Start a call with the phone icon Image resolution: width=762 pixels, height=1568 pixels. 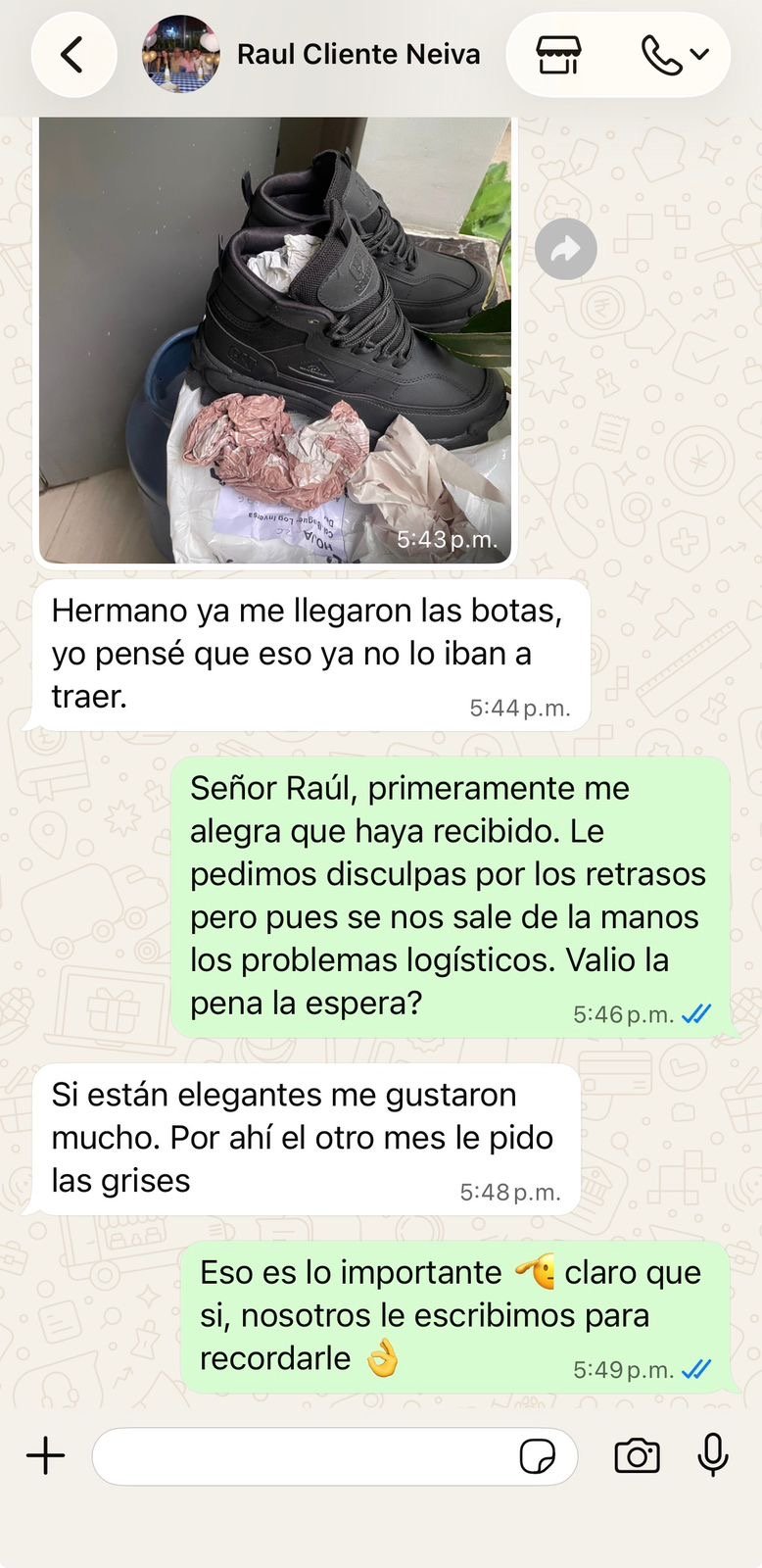pyautogui.click(x=675, y=55)
